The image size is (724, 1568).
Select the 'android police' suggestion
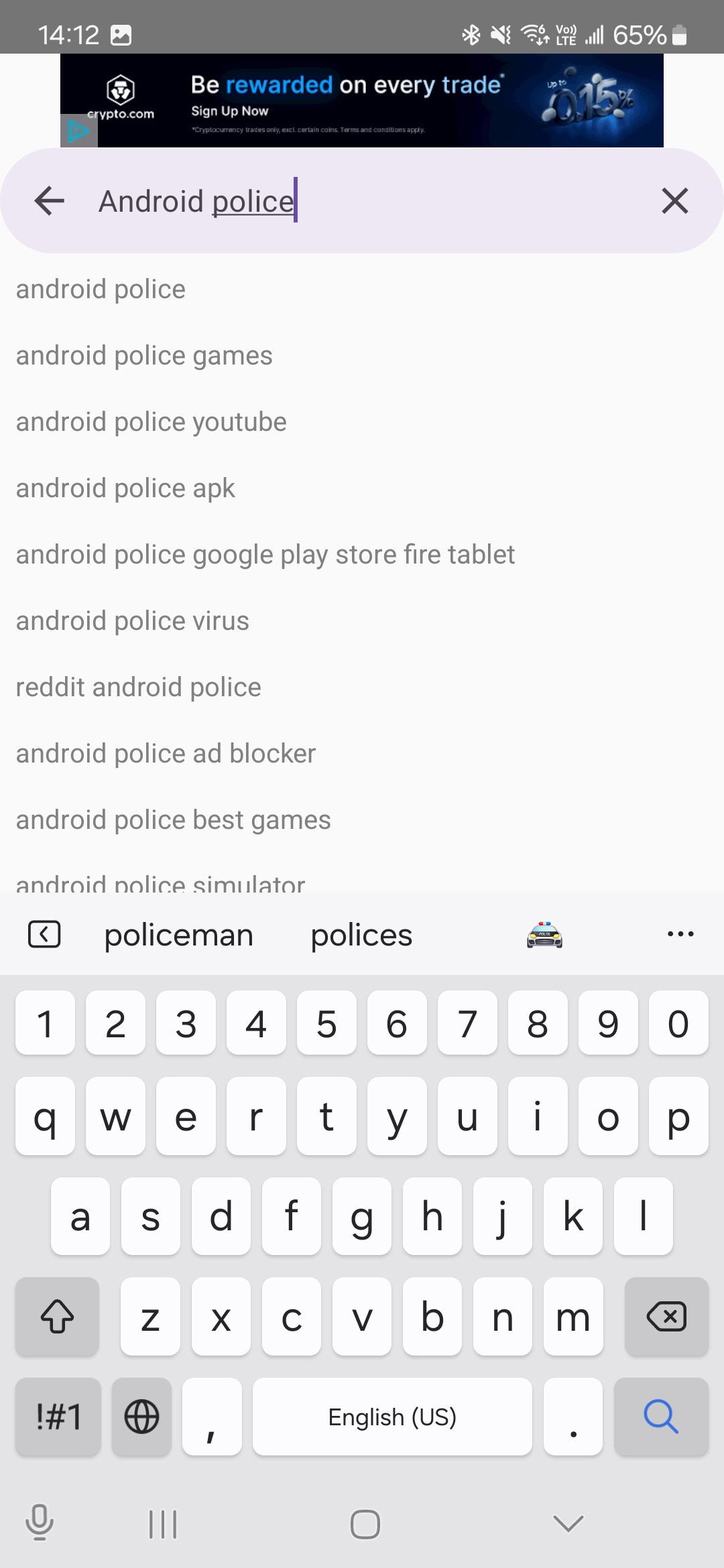(101, 289)
